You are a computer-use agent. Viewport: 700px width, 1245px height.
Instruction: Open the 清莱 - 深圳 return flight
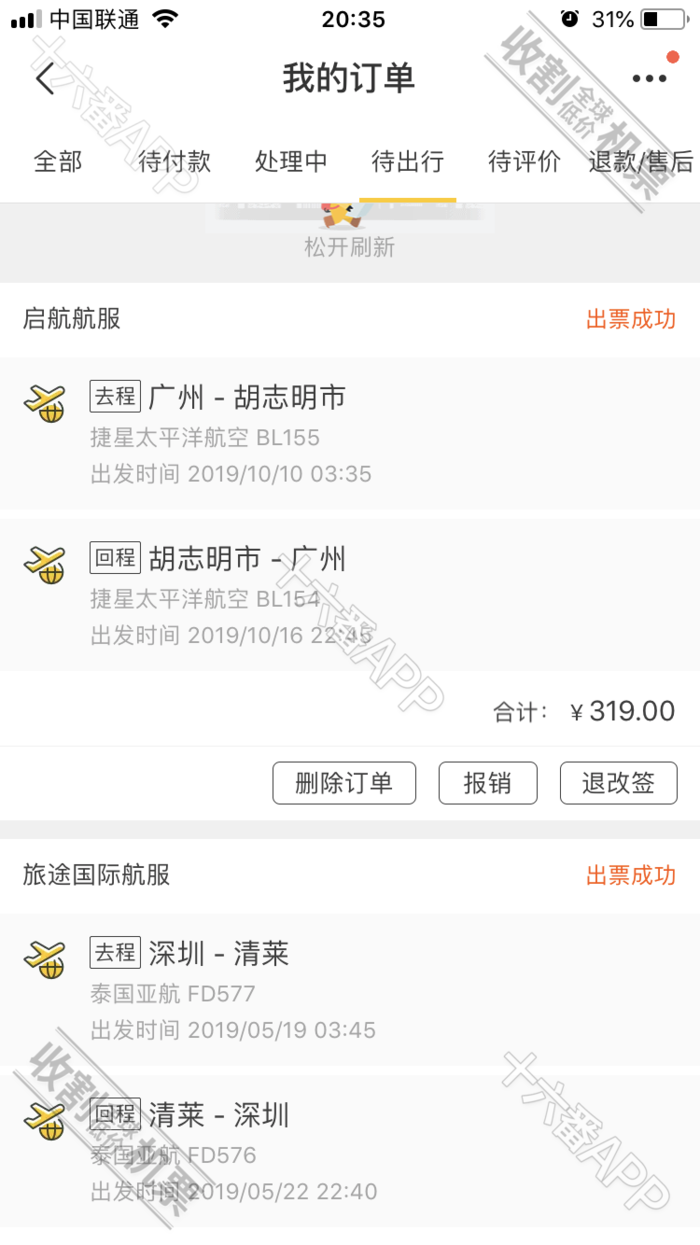pyautogui.click(x=350, y=1150)
